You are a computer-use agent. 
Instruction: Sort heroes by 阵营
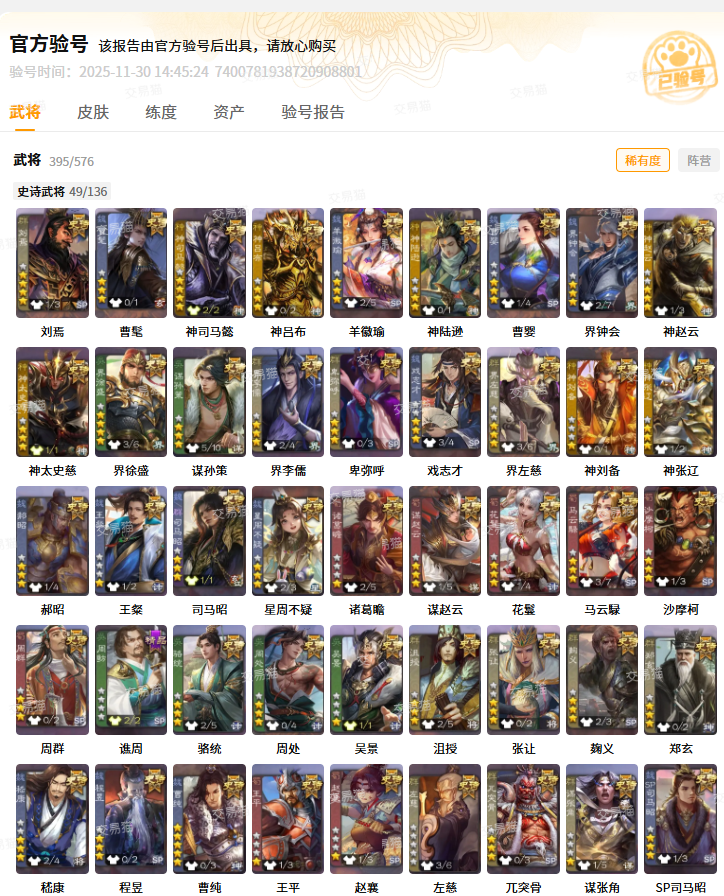698,160
